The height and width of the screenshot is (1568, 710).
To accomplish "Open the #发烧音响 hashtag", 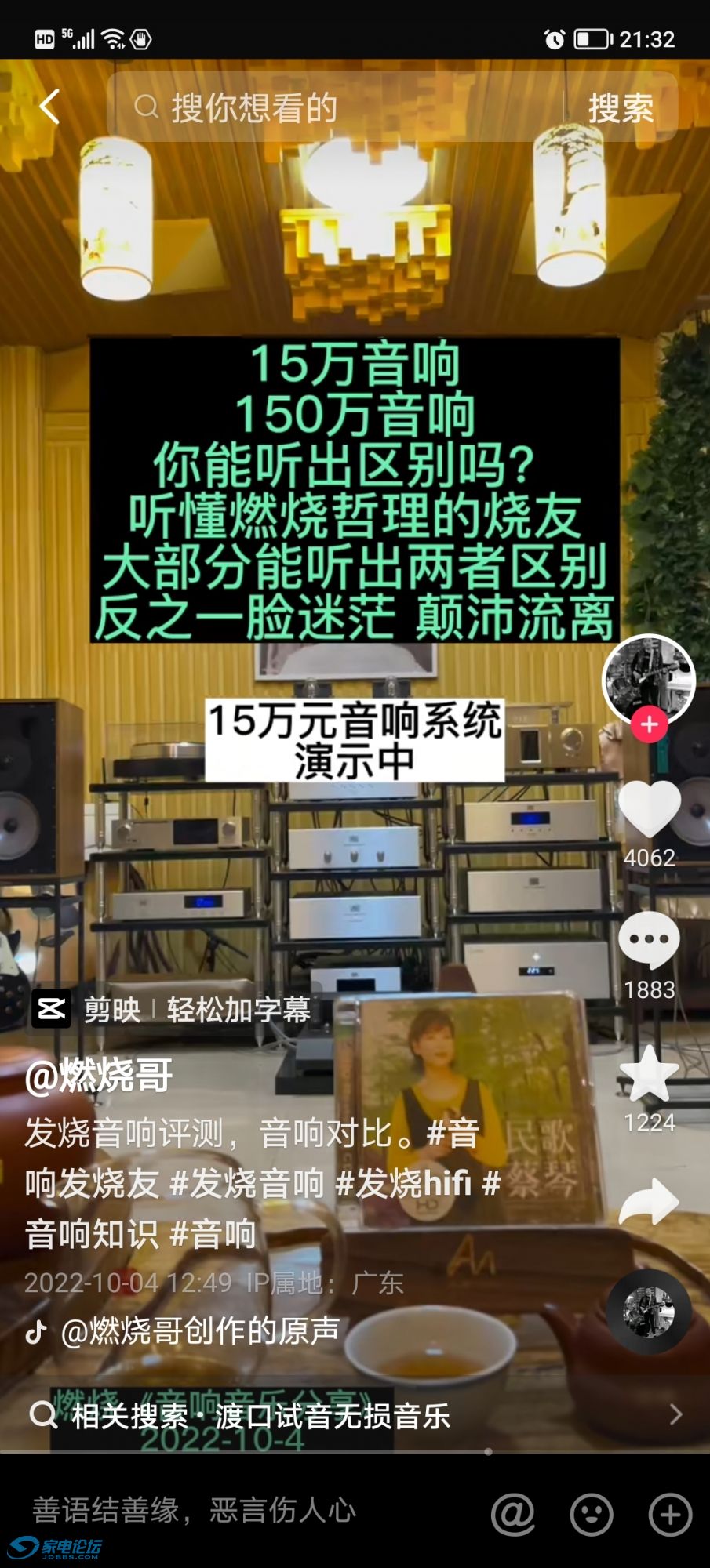I will click(x=247, y=1183).
